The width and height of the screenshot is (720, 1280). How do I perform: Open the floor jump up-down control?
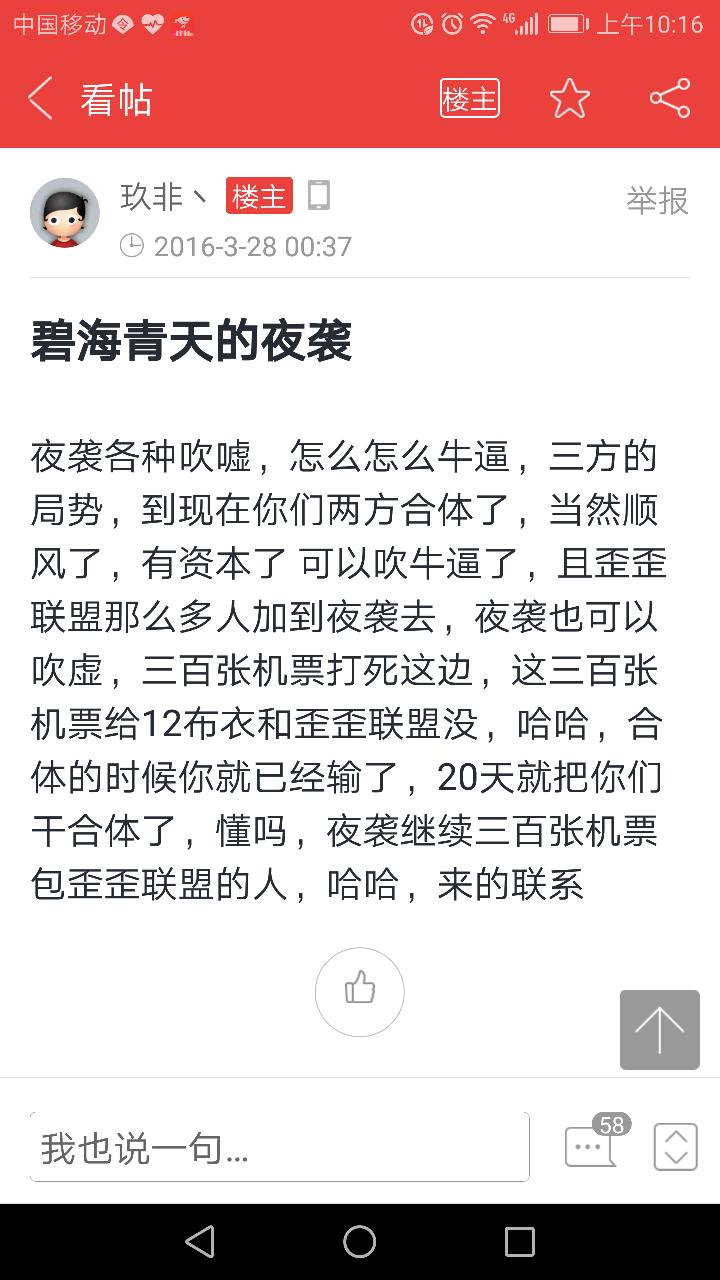(x=676, y=1147)
